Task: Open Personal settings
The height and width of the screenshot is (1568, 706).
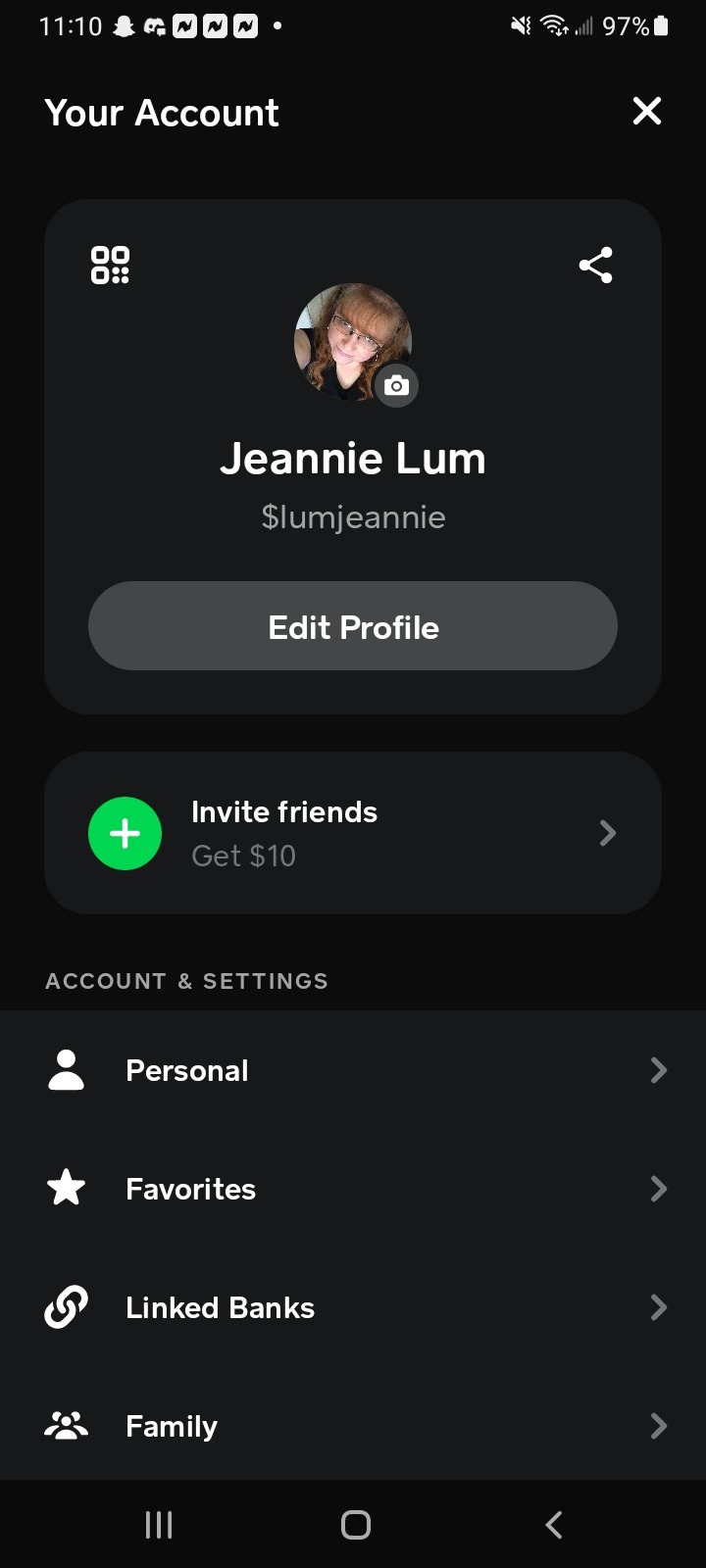Action: click(353, 1070)
